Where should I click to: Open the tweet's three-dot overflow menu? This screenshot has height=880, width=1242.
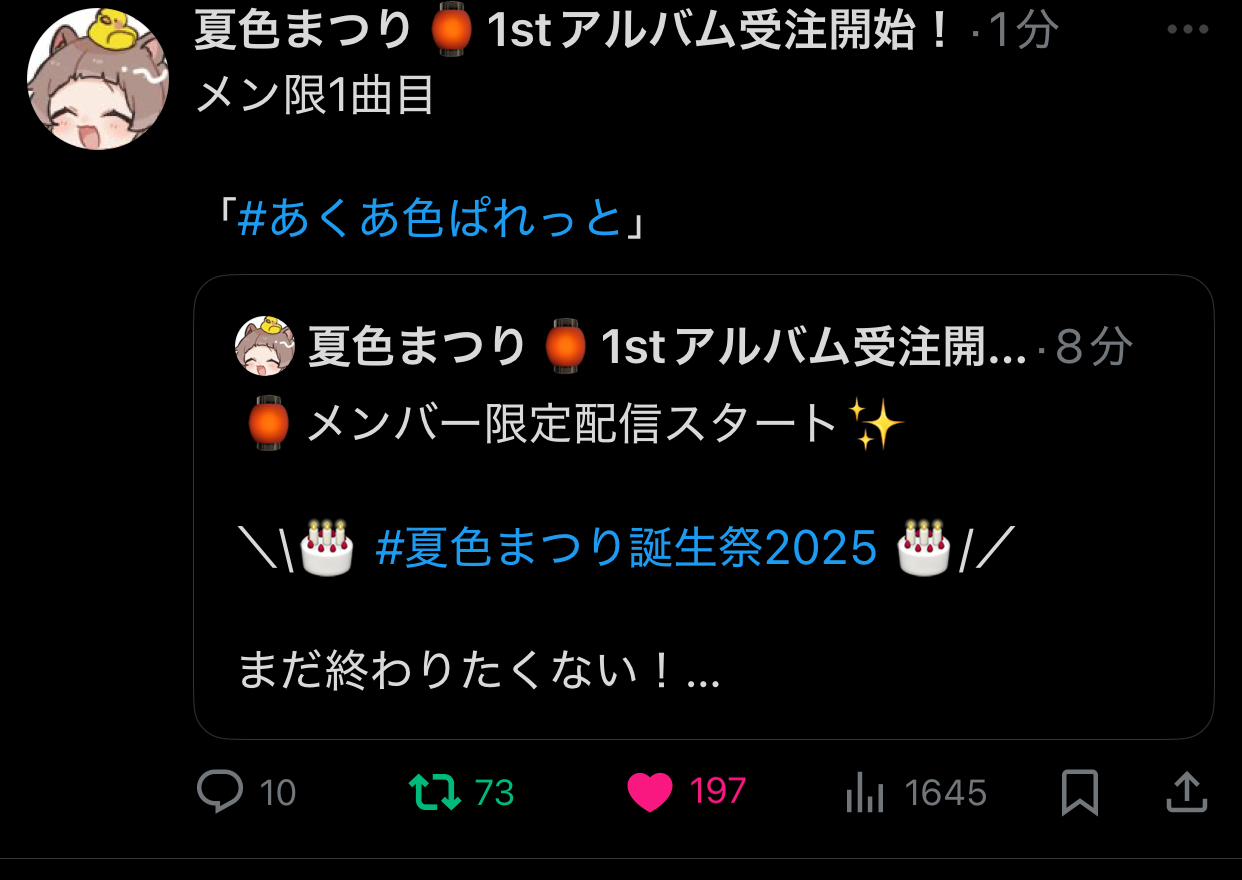1188,30
